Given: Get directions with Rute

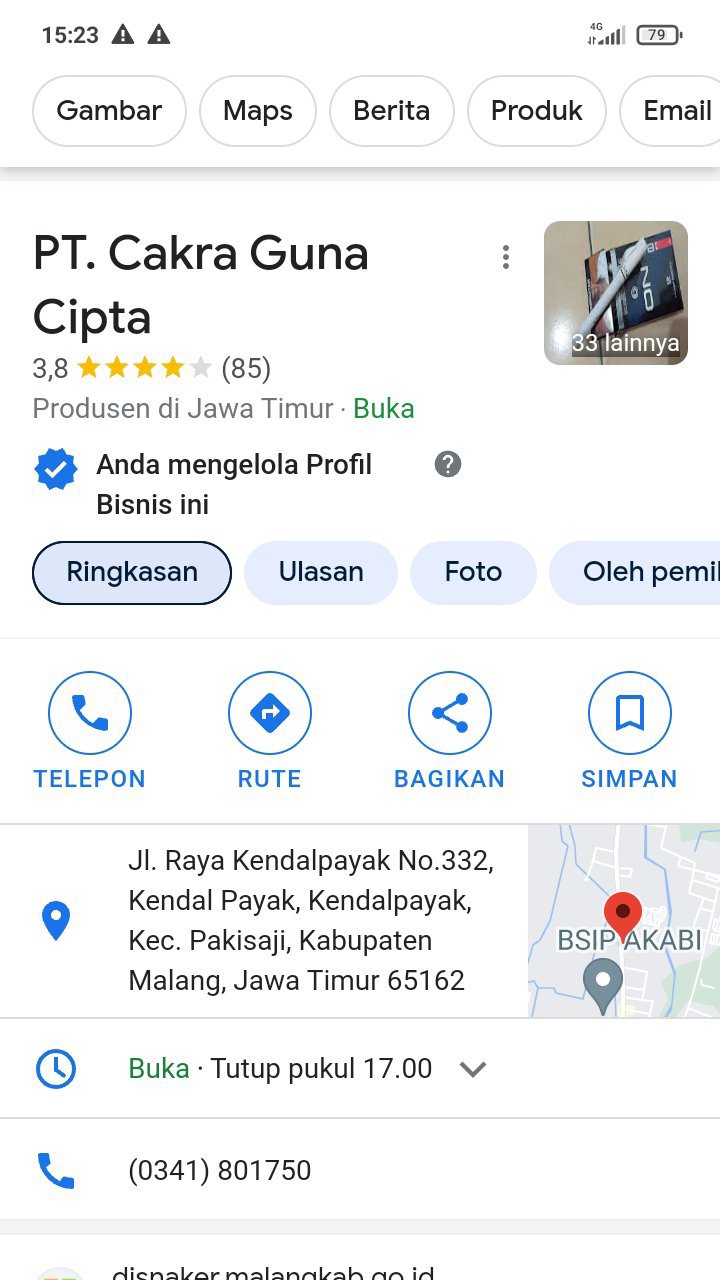Looking at the screenshot, I should (x=270, y=730).
